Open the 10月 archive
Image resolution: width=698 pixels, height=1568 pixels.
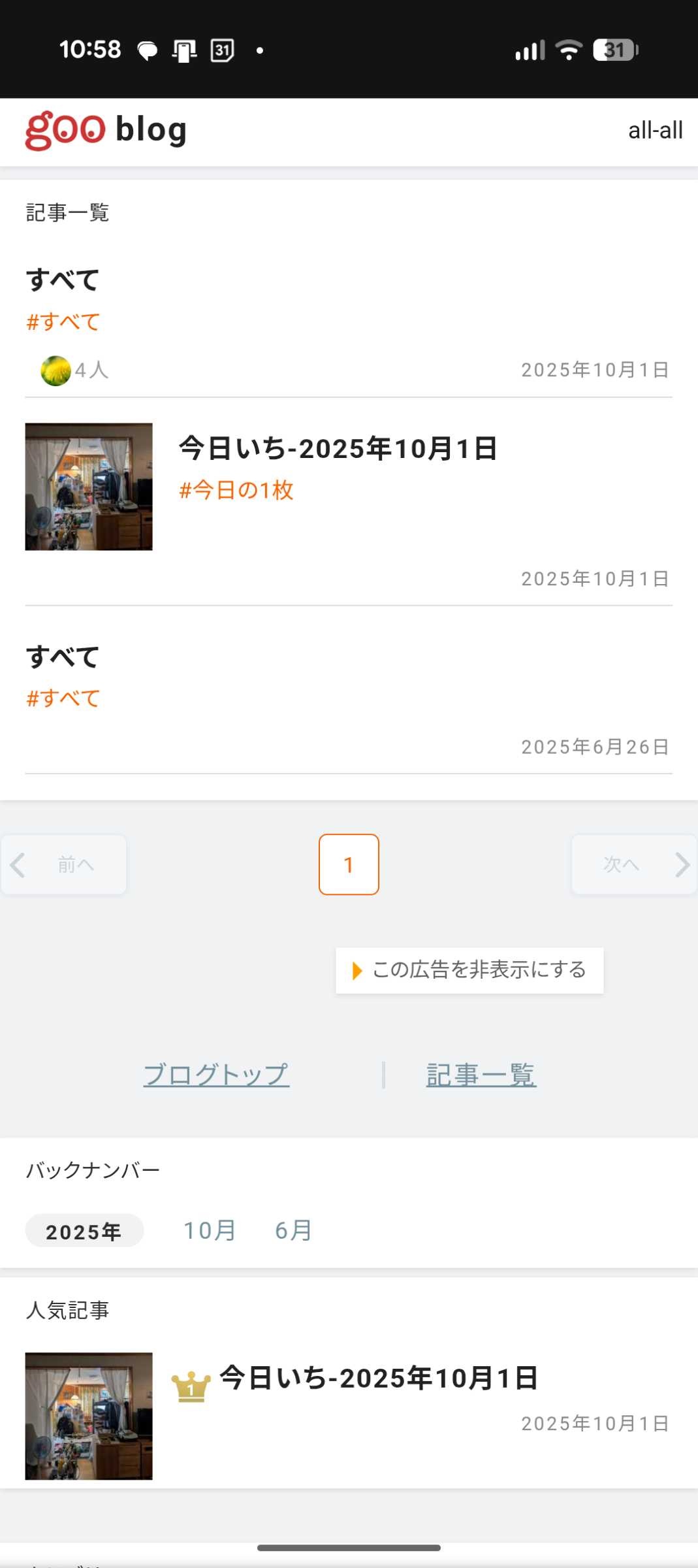[209, 1231]
